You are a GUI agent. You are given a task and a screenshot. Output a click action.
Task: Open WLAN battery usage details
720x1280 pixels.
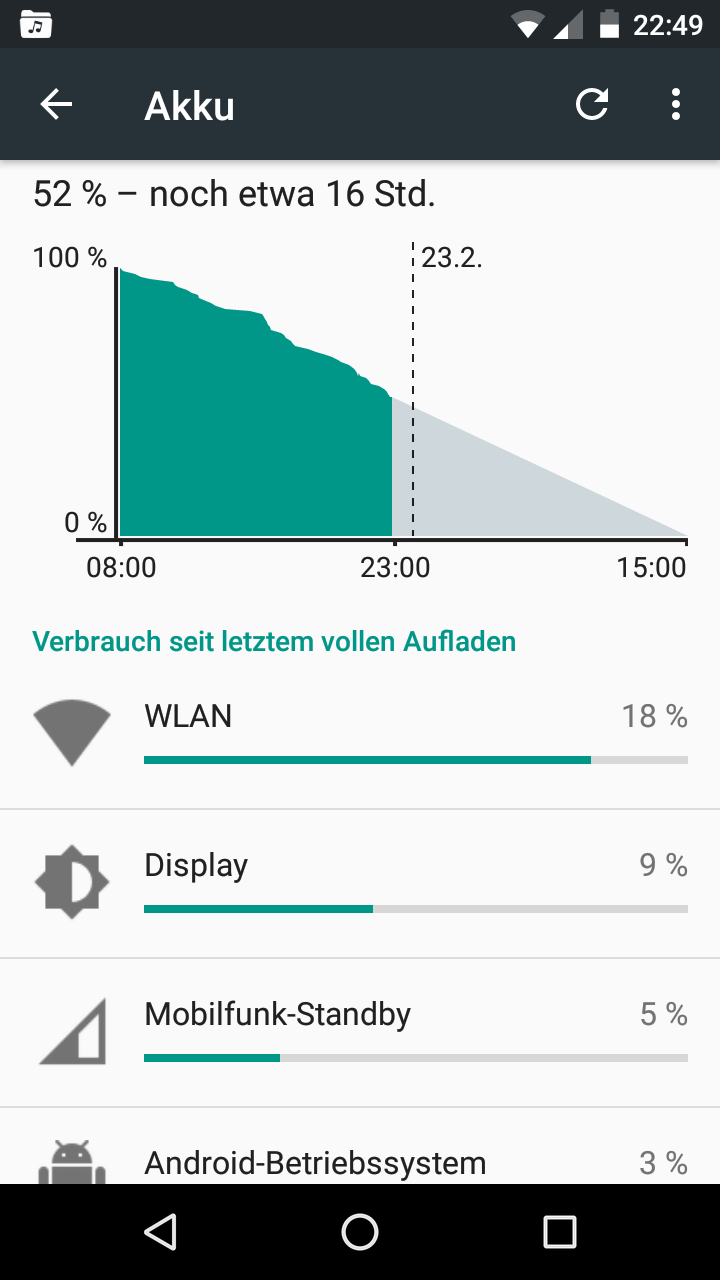(360, 734)
